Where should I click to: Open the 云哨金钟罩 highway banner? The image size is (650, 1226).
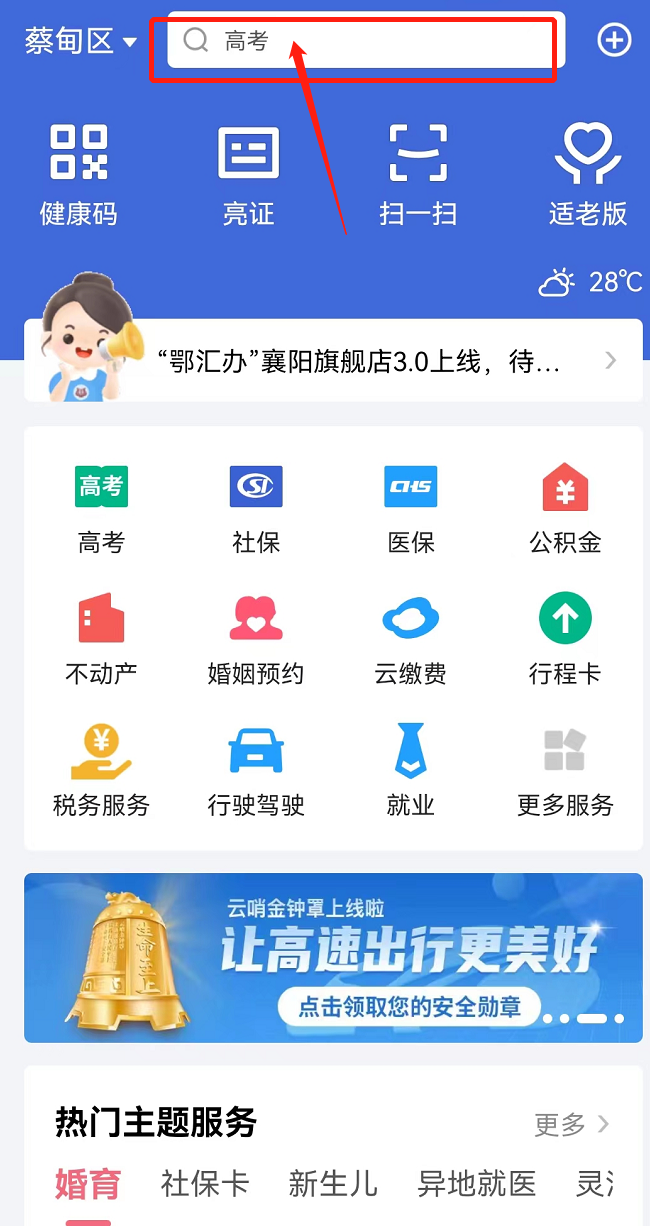(333, 957)
